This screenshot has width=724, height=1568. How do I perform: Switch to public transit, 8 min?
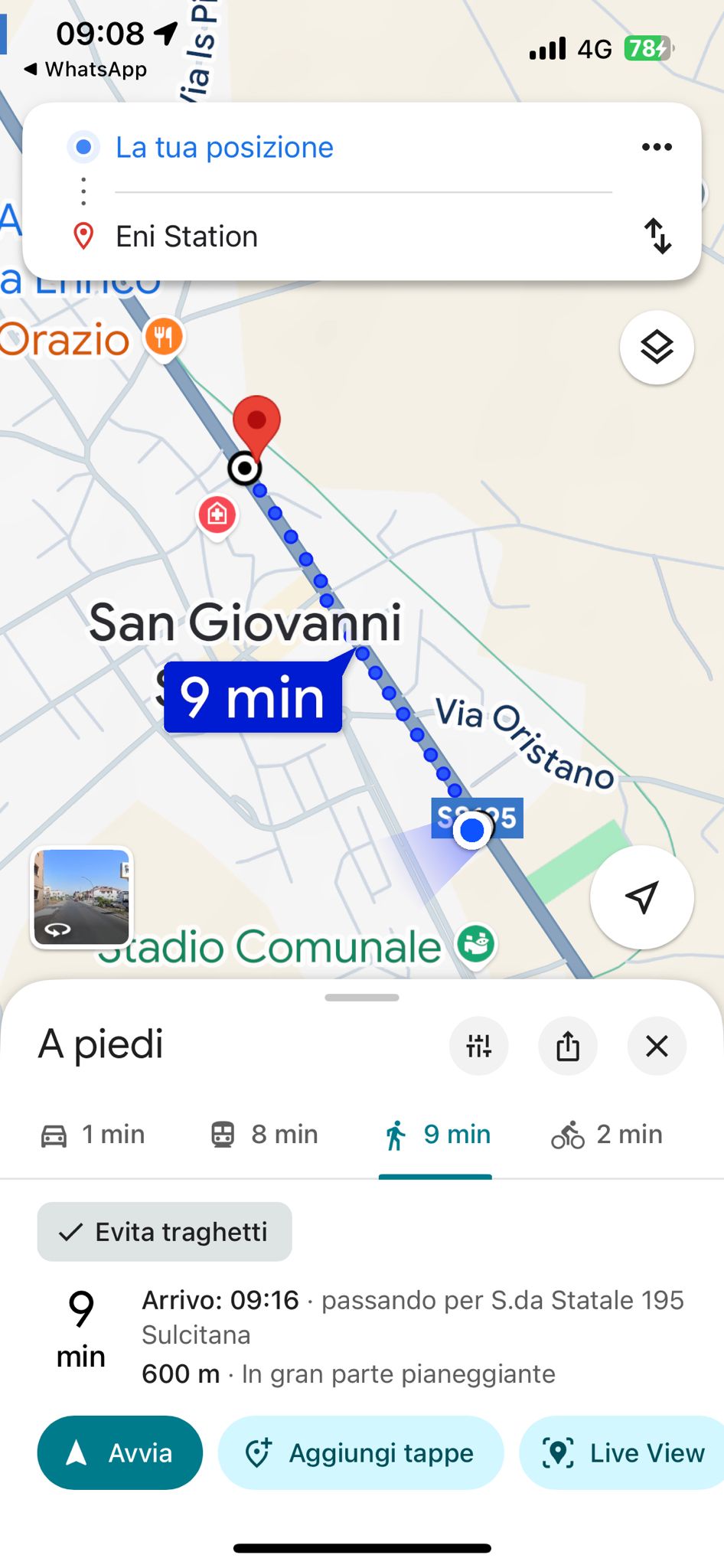264,1135
